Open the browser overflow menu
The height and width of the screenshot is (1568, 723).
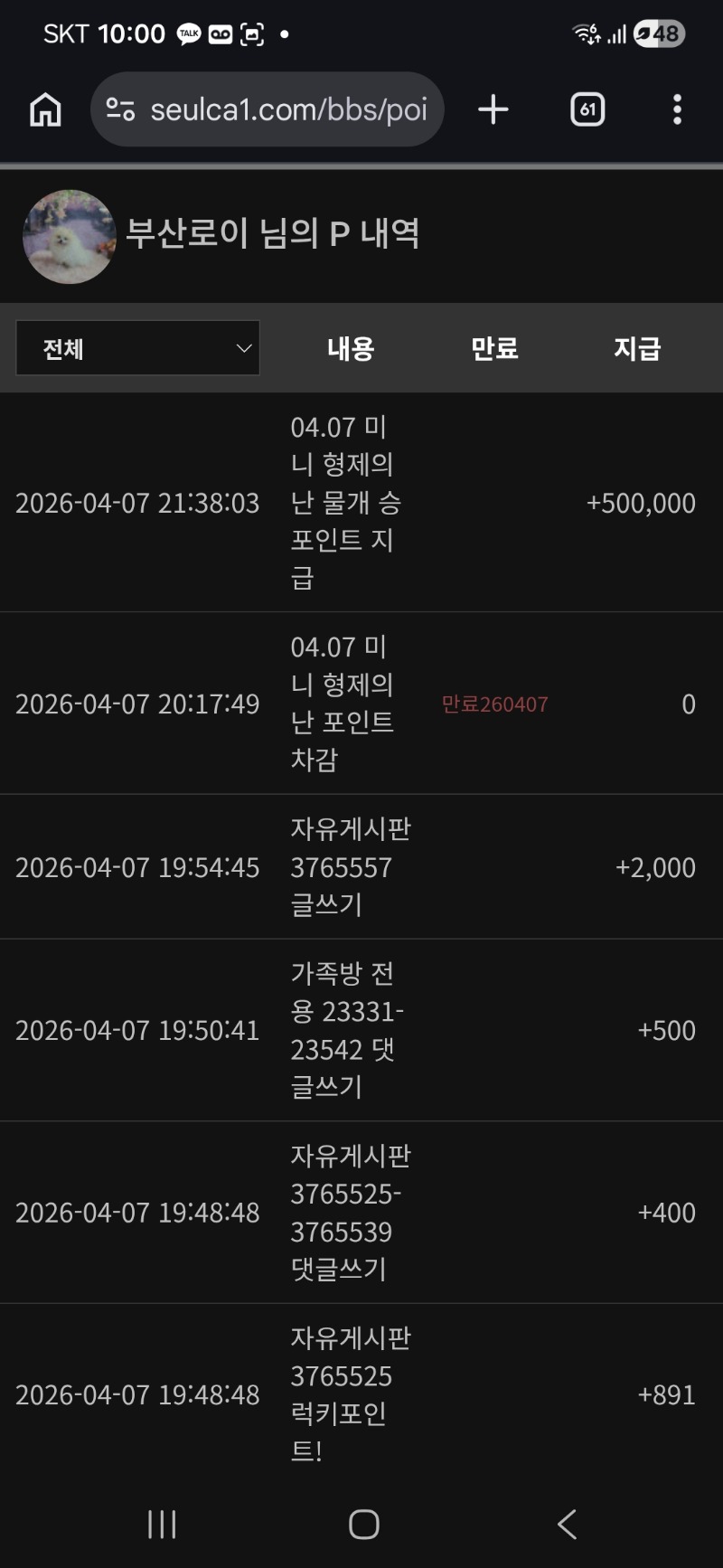coord(677,110)
